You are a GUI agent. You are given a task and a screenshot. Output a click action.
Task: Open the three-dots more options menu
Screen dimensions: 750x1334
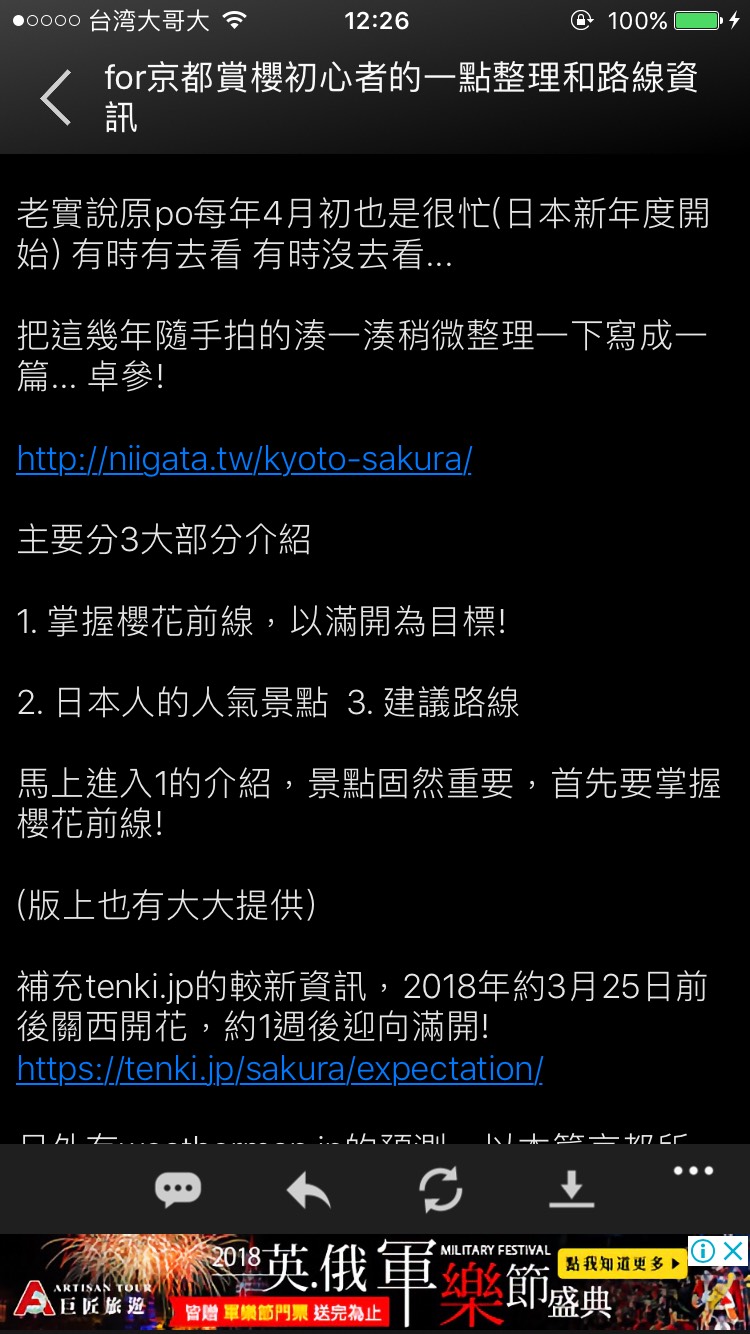693,1171
